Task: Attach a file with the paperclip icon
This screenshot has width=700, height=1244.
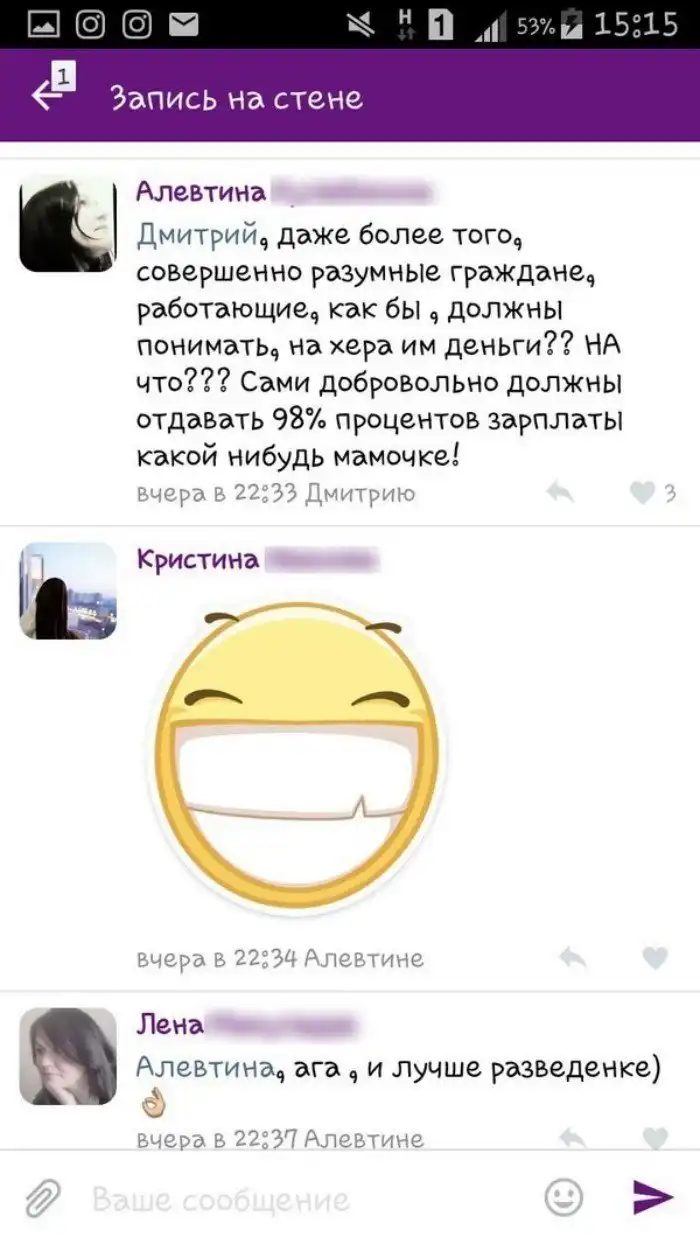Action: [42, 1197]
